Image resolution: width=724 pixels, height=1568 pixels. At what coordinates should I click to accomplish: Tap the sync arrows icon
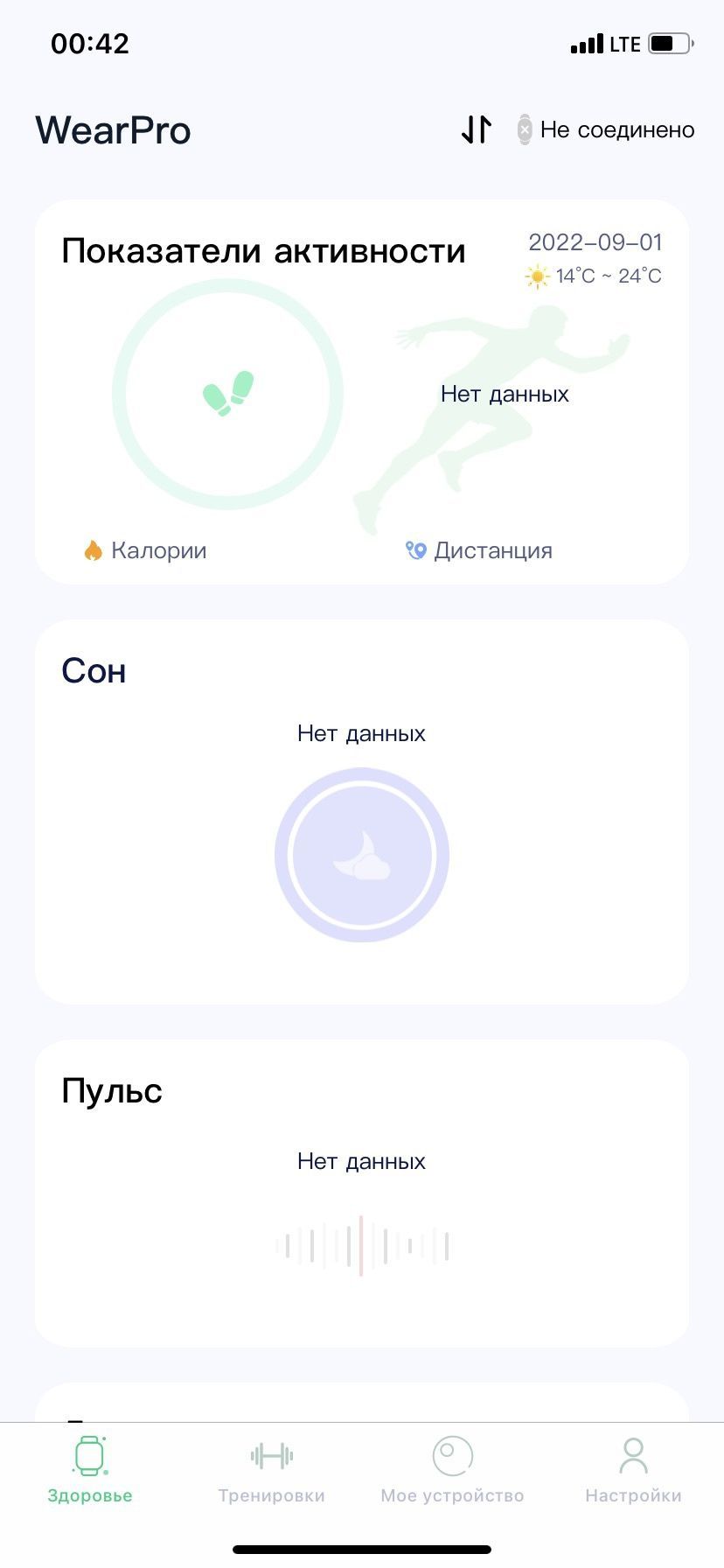tap(477, 129)
